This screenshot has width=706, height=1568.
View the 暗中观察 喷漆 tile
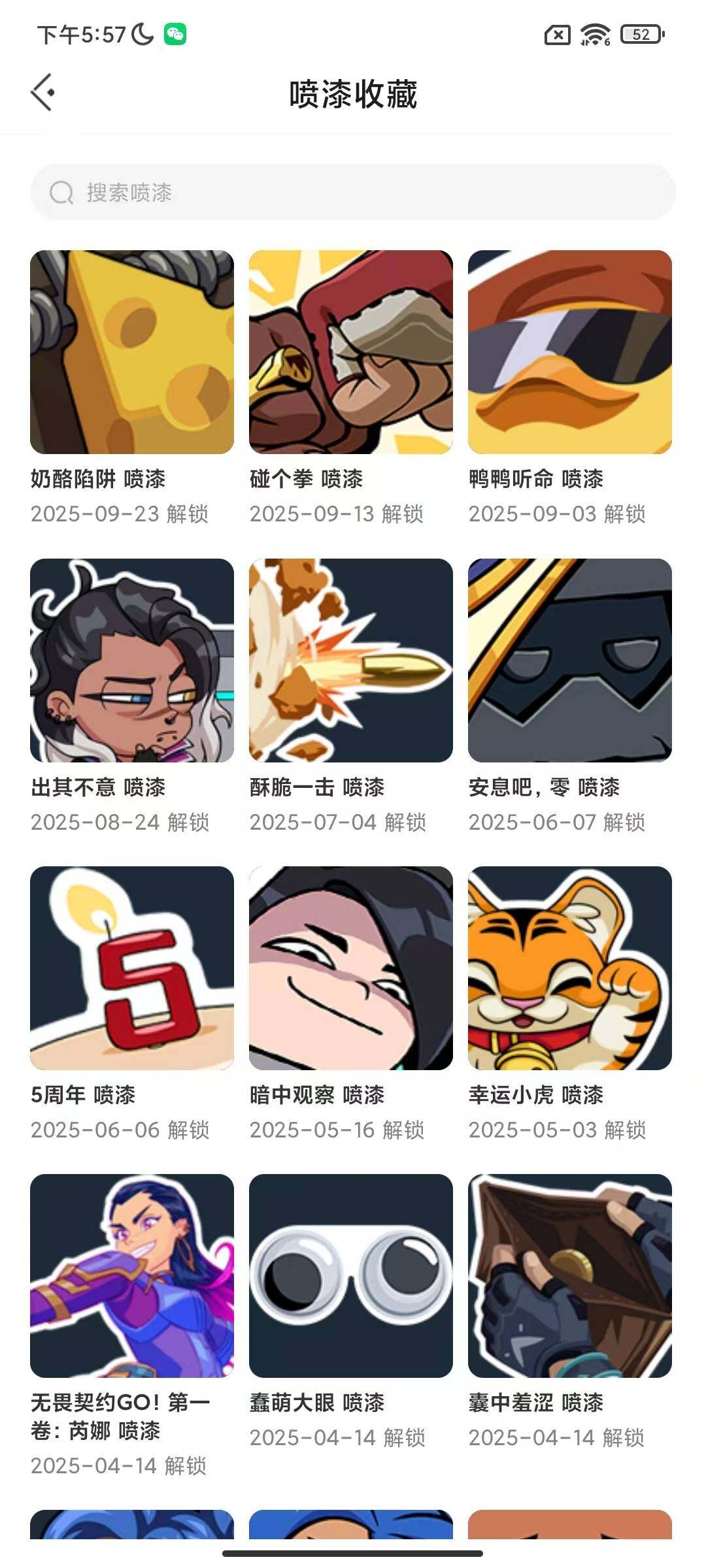pos(351,968)
